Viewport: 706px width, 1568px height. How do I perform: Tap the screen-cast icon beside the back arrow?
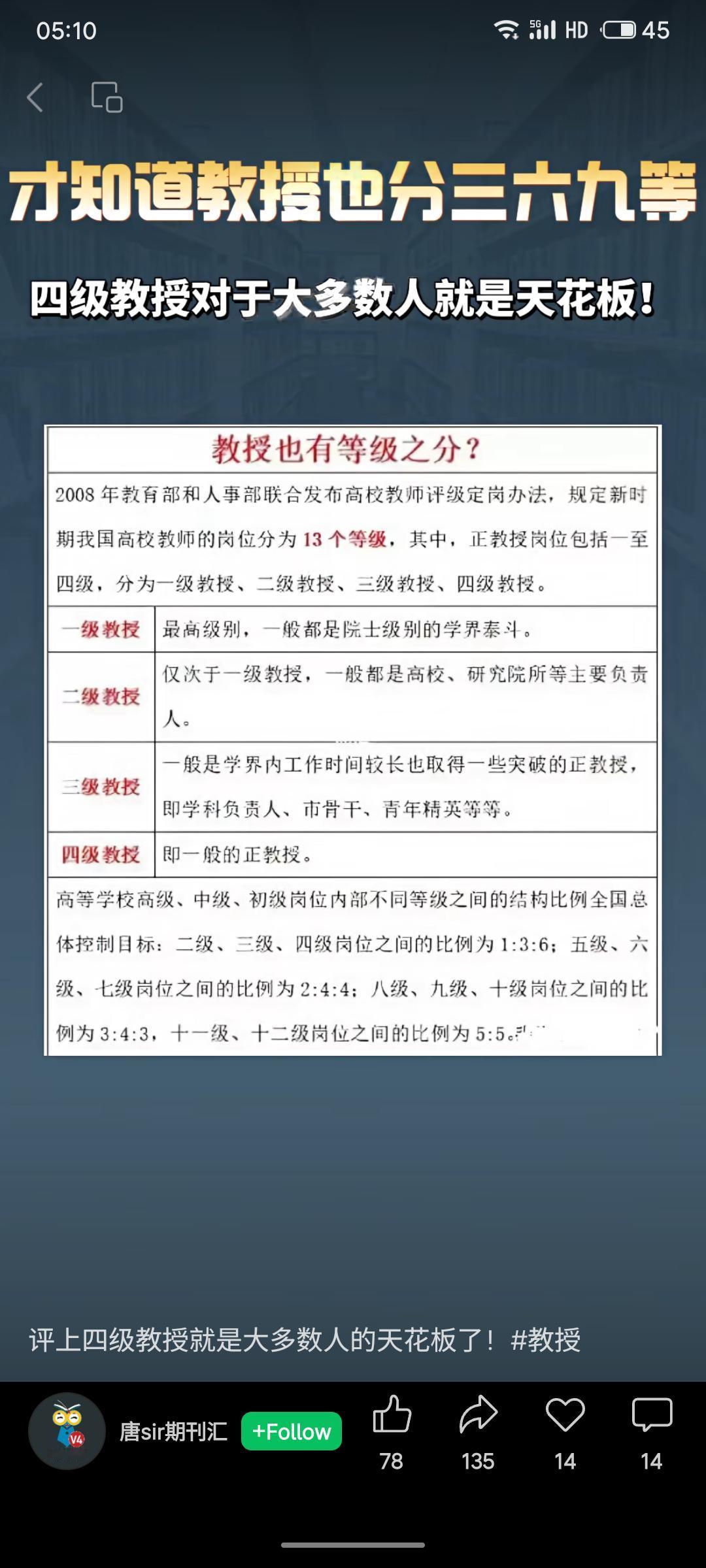[x=107, y=97]
